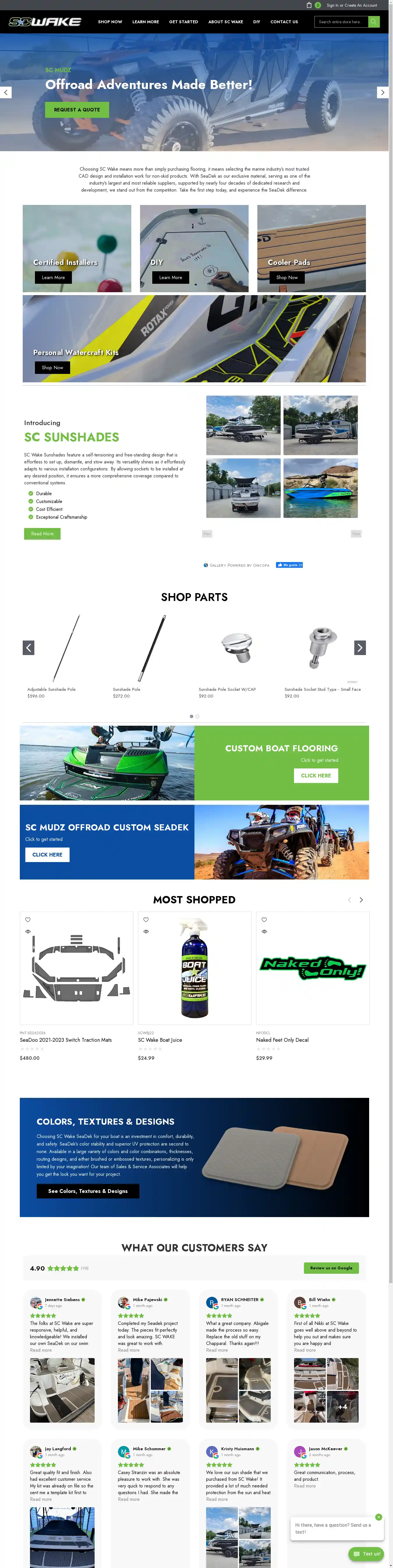Screen dimensions: 393x1568
Task: Tap the green search magnifier button
Action: coord(373,22)
